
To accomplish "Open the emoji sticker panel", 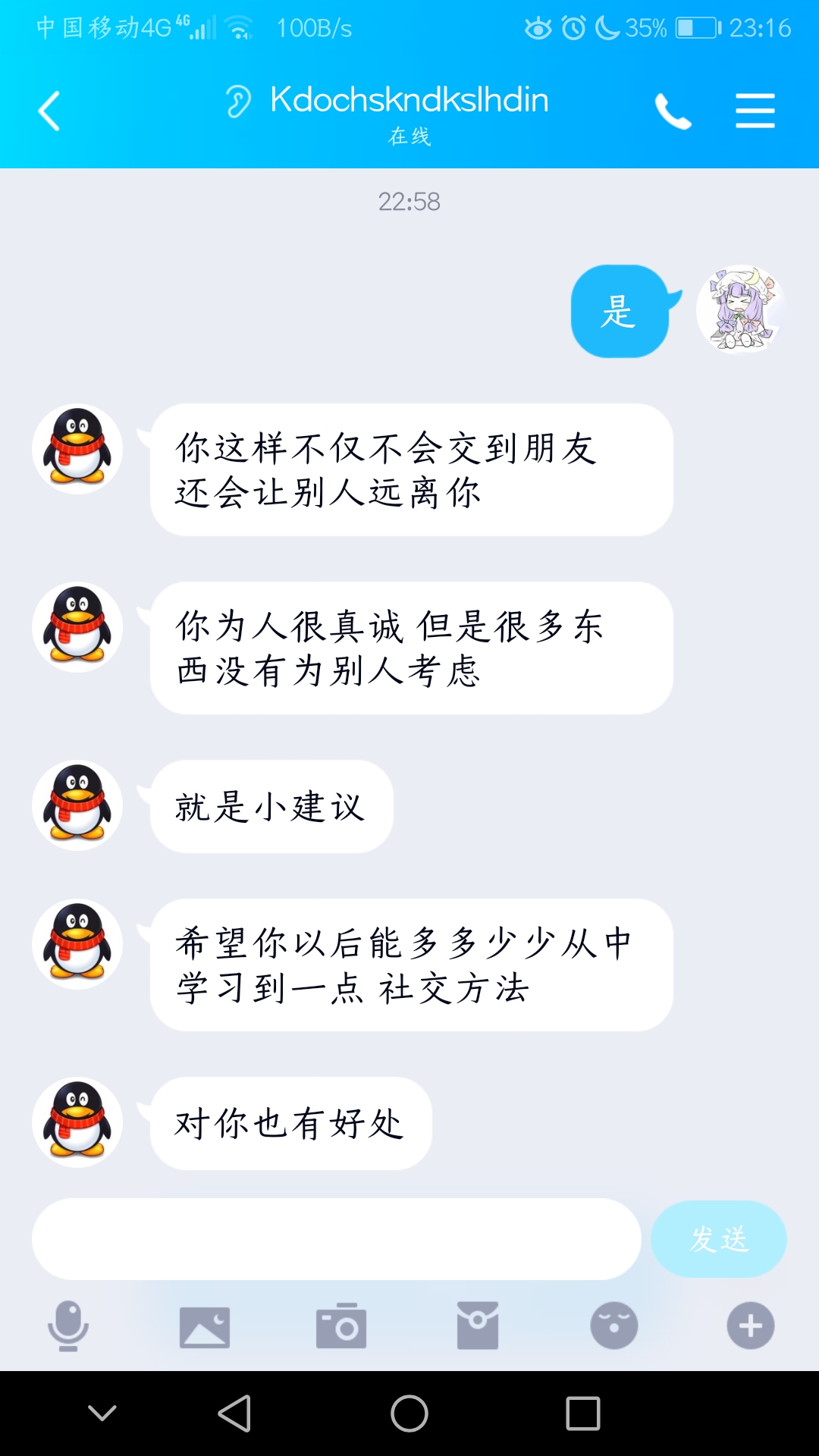I will click(x=614, y=1326).
